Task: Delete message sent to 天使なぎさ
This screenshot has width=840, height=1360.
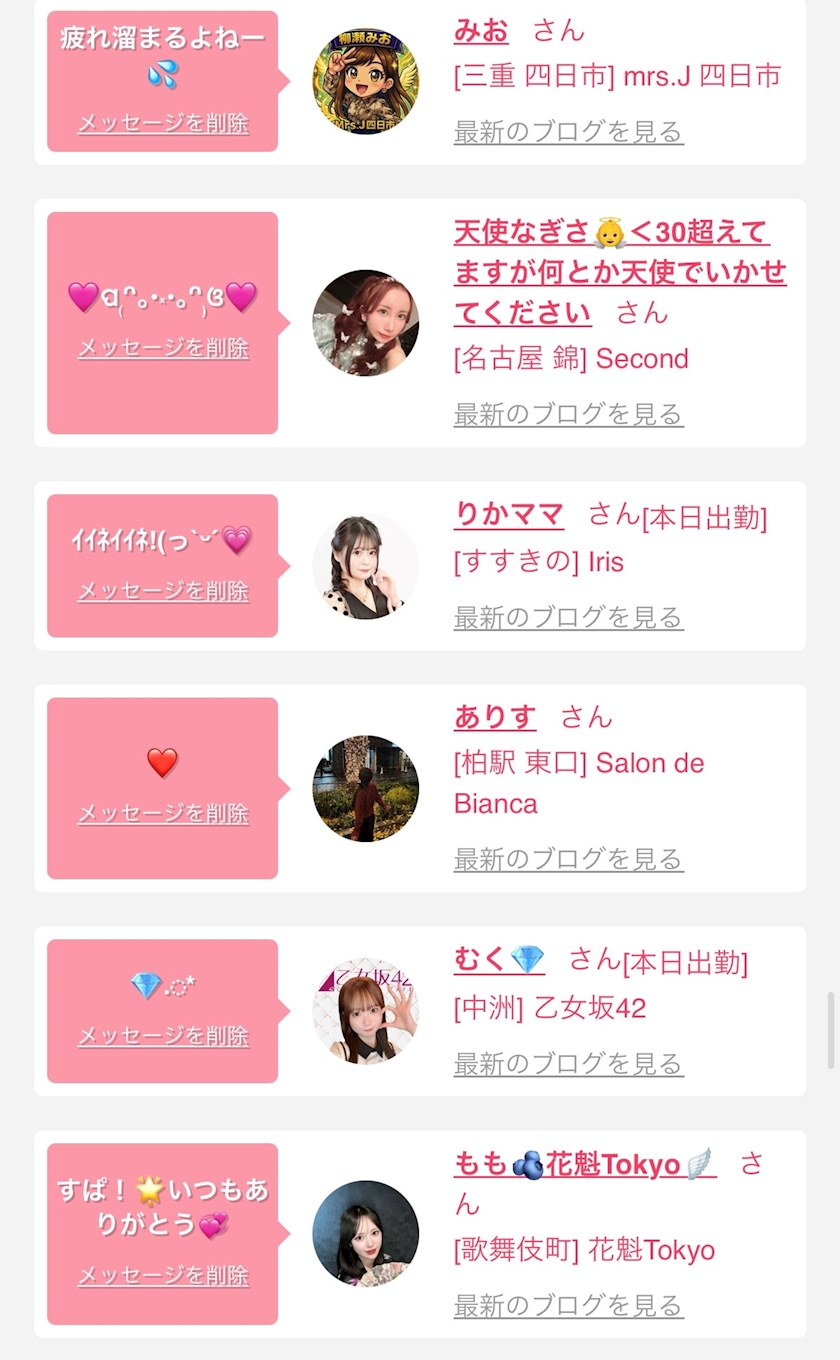Action: pyautogui.click(x=163, y=348)
